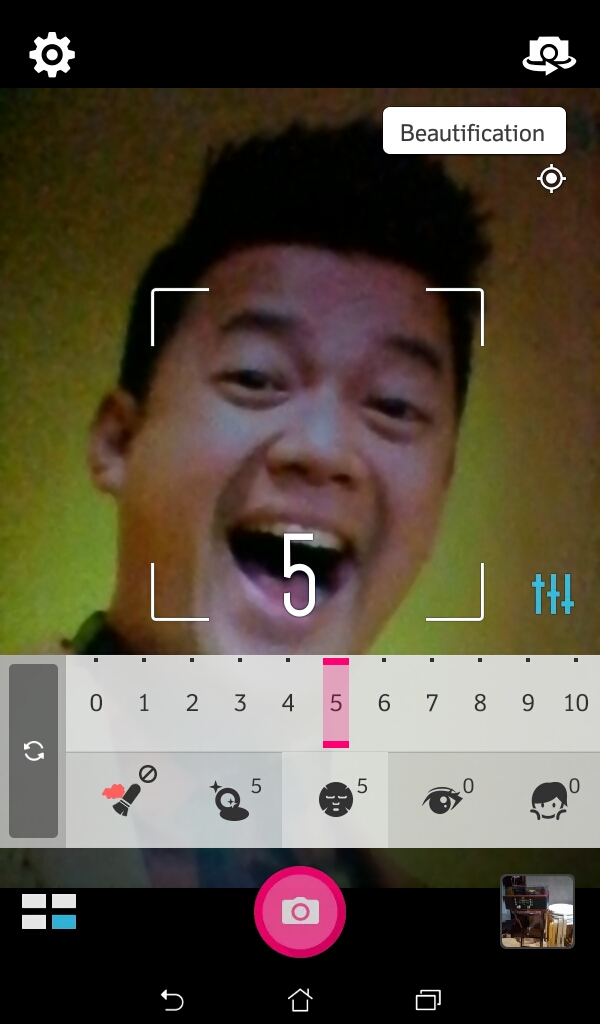Screen dimensions: 600x1024
Task: Open the last captured photo thumbnail
Action: pyautogui.click(x=537, y=911)
